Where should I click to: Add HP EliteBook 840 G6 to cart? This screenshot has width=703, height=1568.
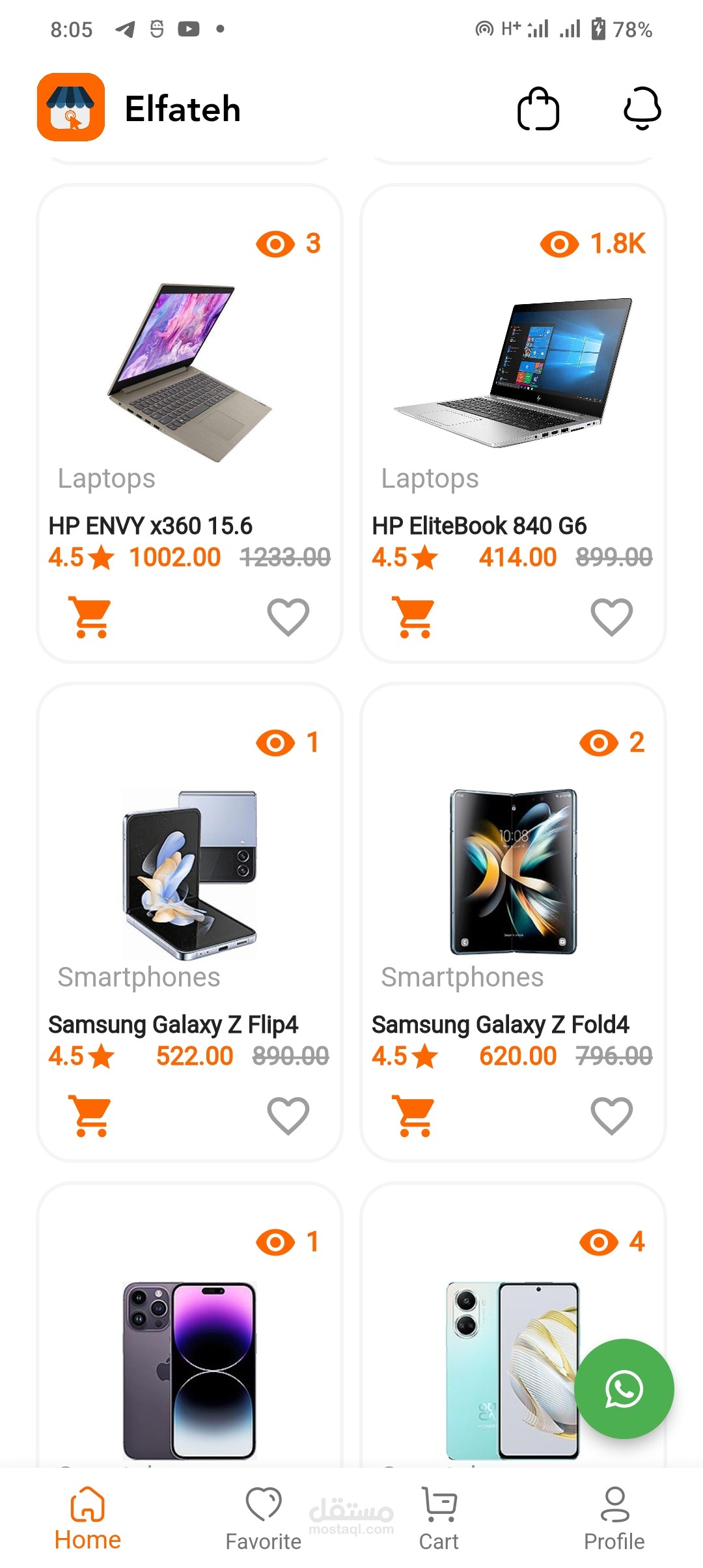[x=415, y=617]
